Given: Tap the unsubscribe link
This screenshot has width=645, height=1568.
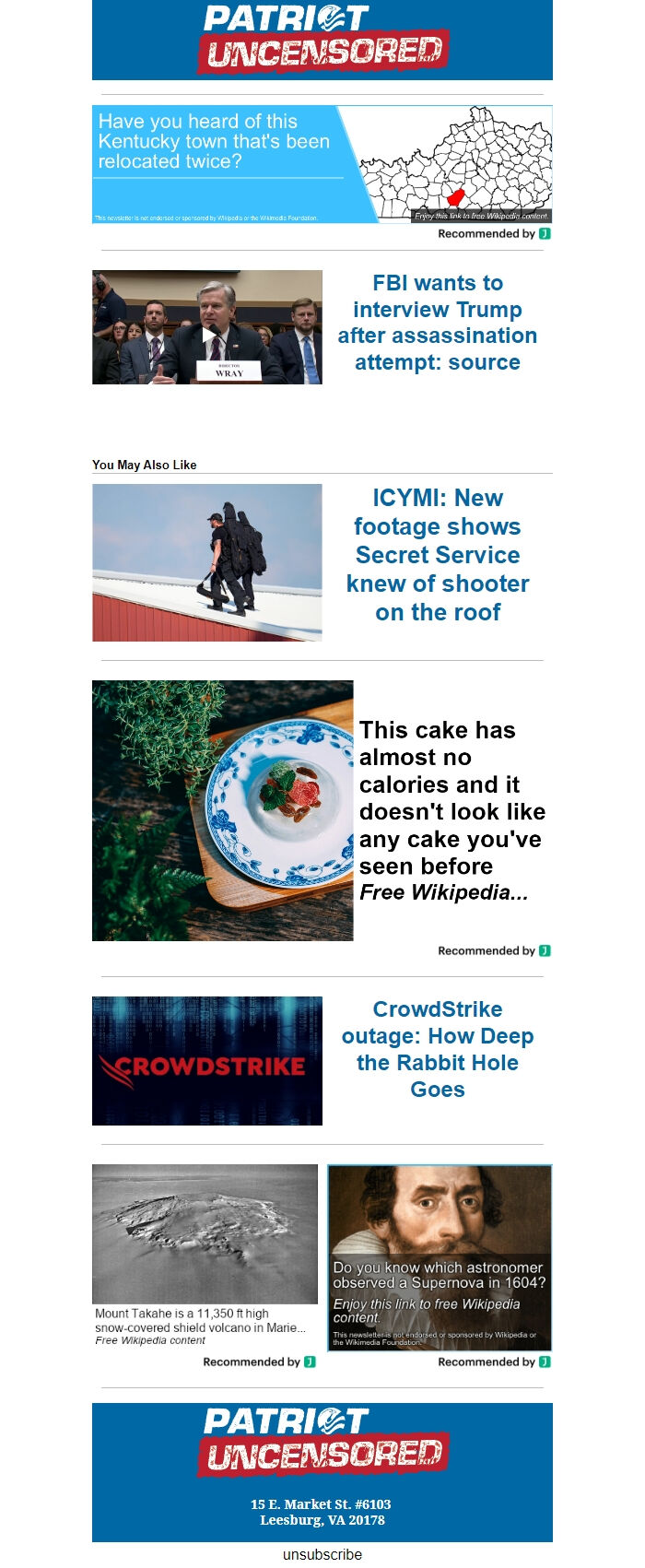Looking at the screenshot, I should click(x=322, y=1554).
